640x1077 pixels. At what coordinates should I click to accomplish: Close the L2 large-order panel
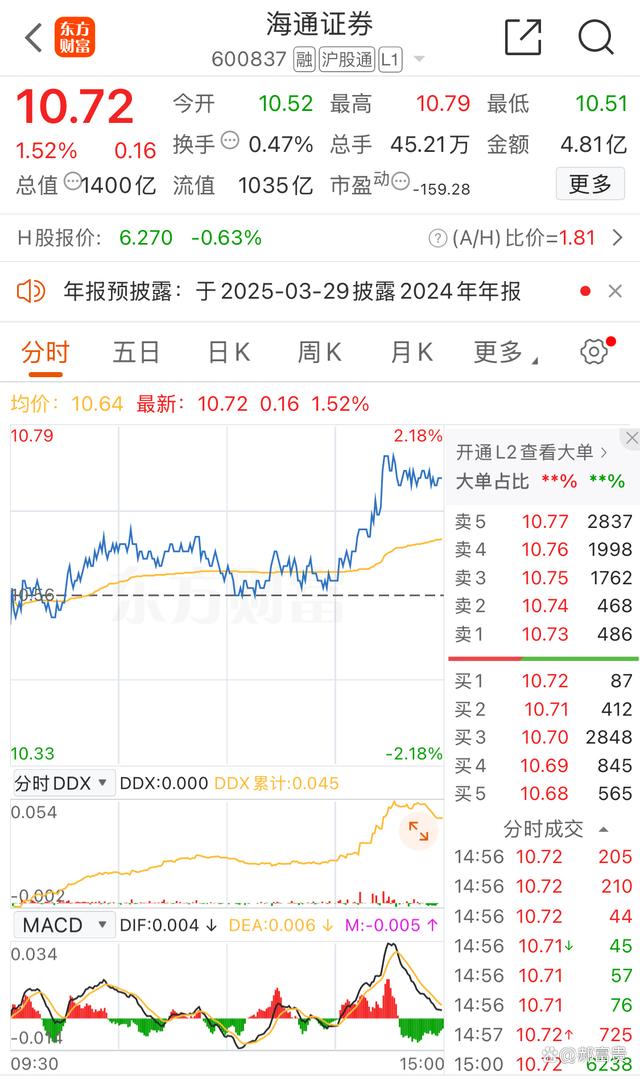pyautogui.click(x=631, y=438)
